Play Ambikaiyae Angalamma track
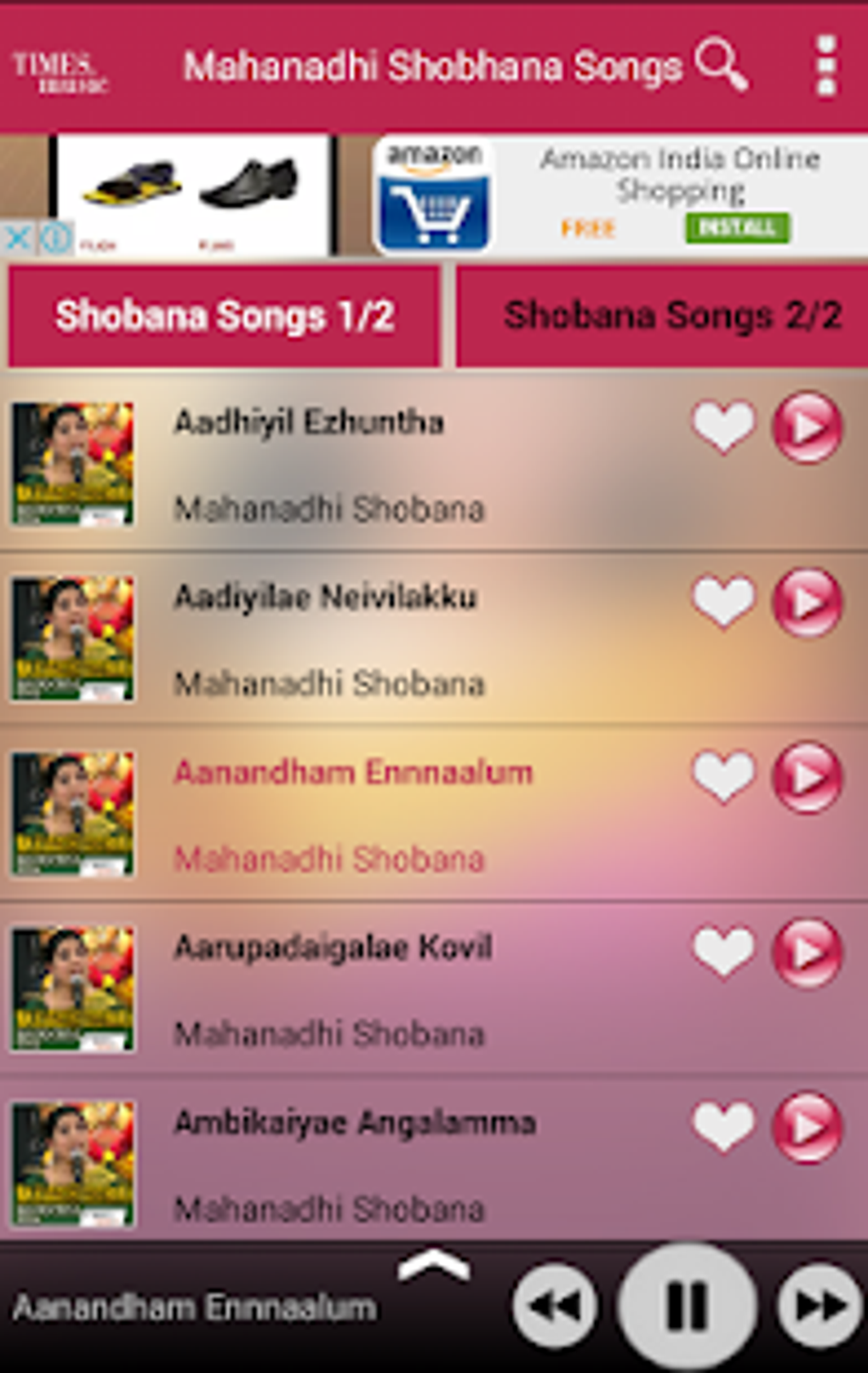The width and height of the screenshot is (868, 1373). [x=808, y=1128]
